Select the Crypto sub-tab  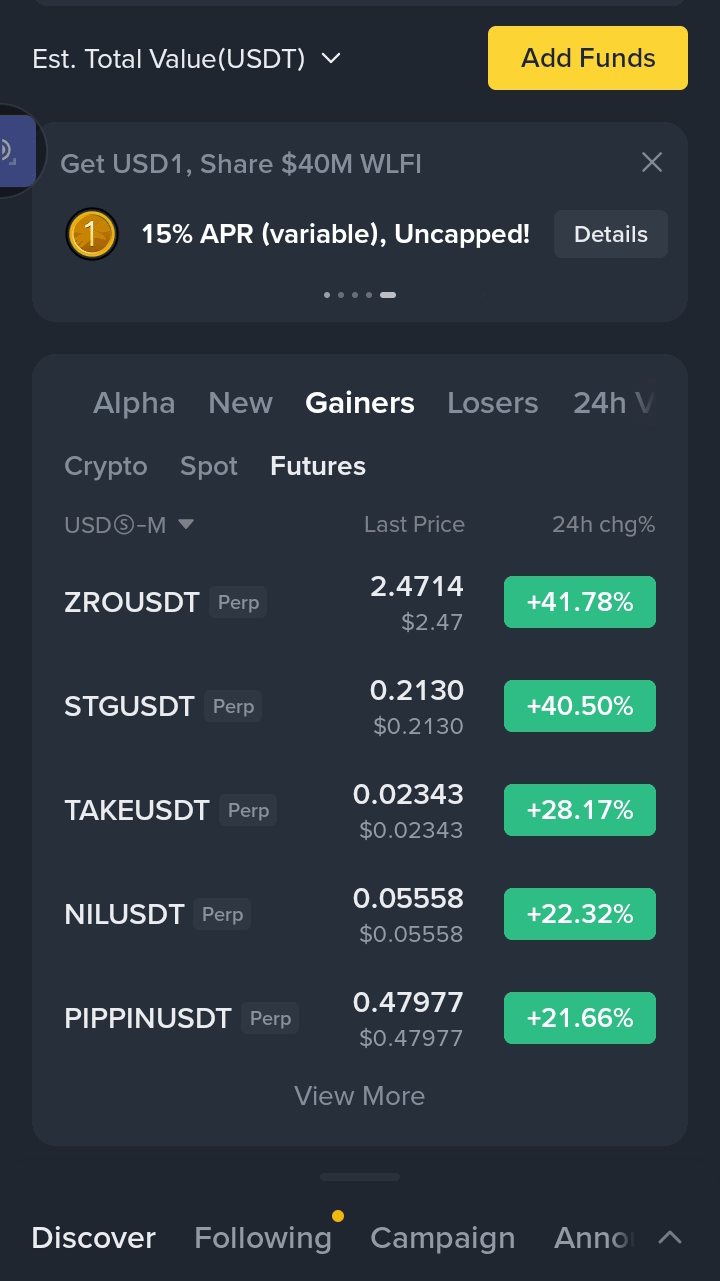tap(105, 466)
